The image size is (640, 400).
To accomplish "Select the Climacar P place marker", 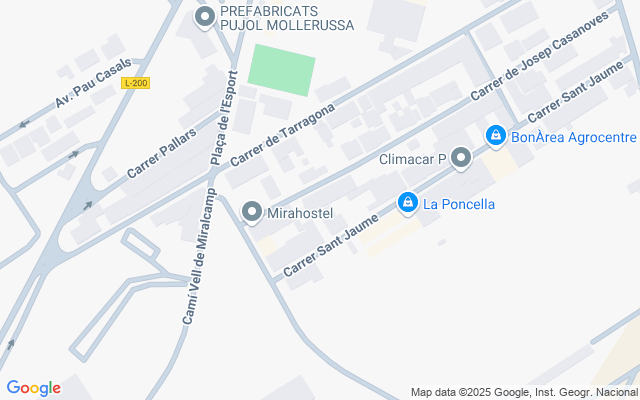I will pyautogui.click(x=461, y=157).
